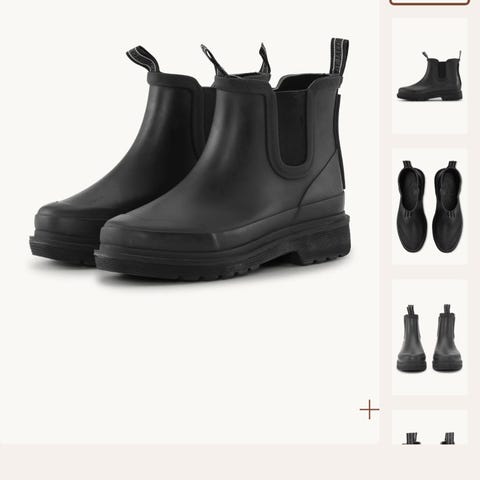Select the side-view single boot thumbnail
The image size is (480, 480).
[x=430, y=76]
